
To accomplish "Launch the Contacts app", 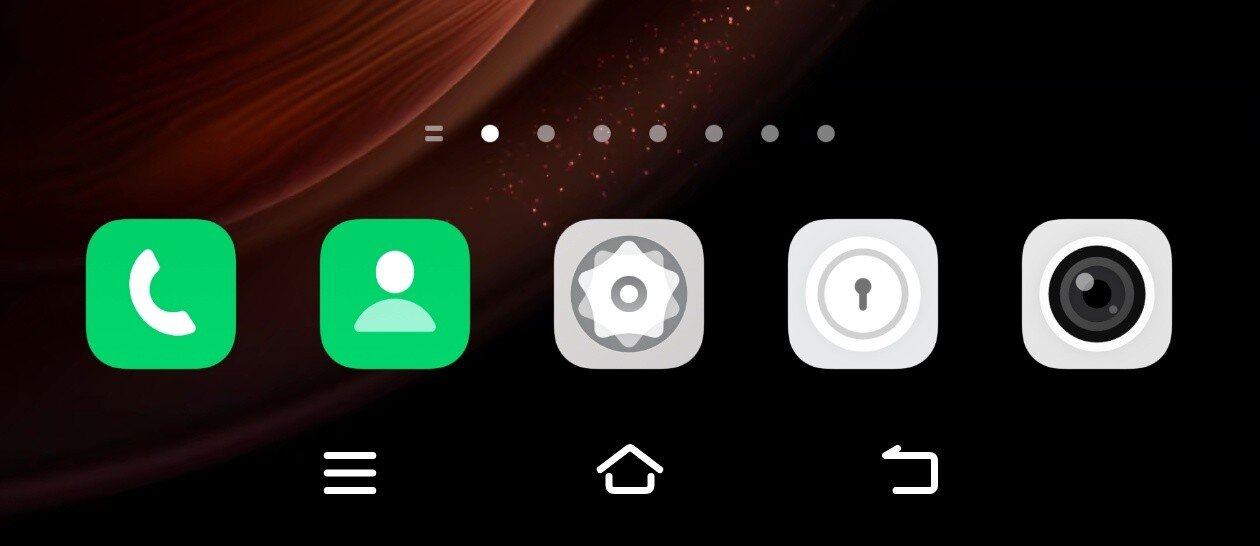I will click(x=395, y=294).
